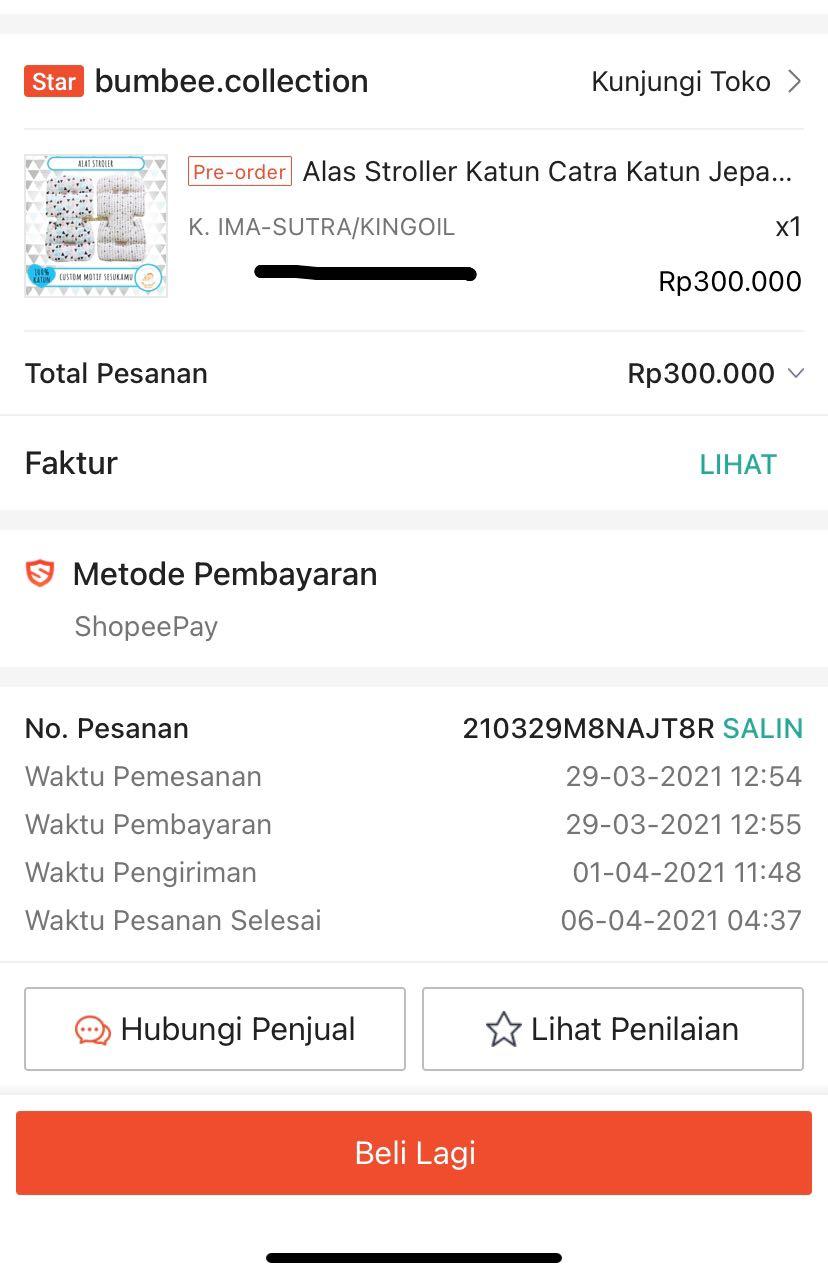828x1279 pixels.
Task: Contact the seller via Hubungi Penjual
Action: coord(215,1029)
